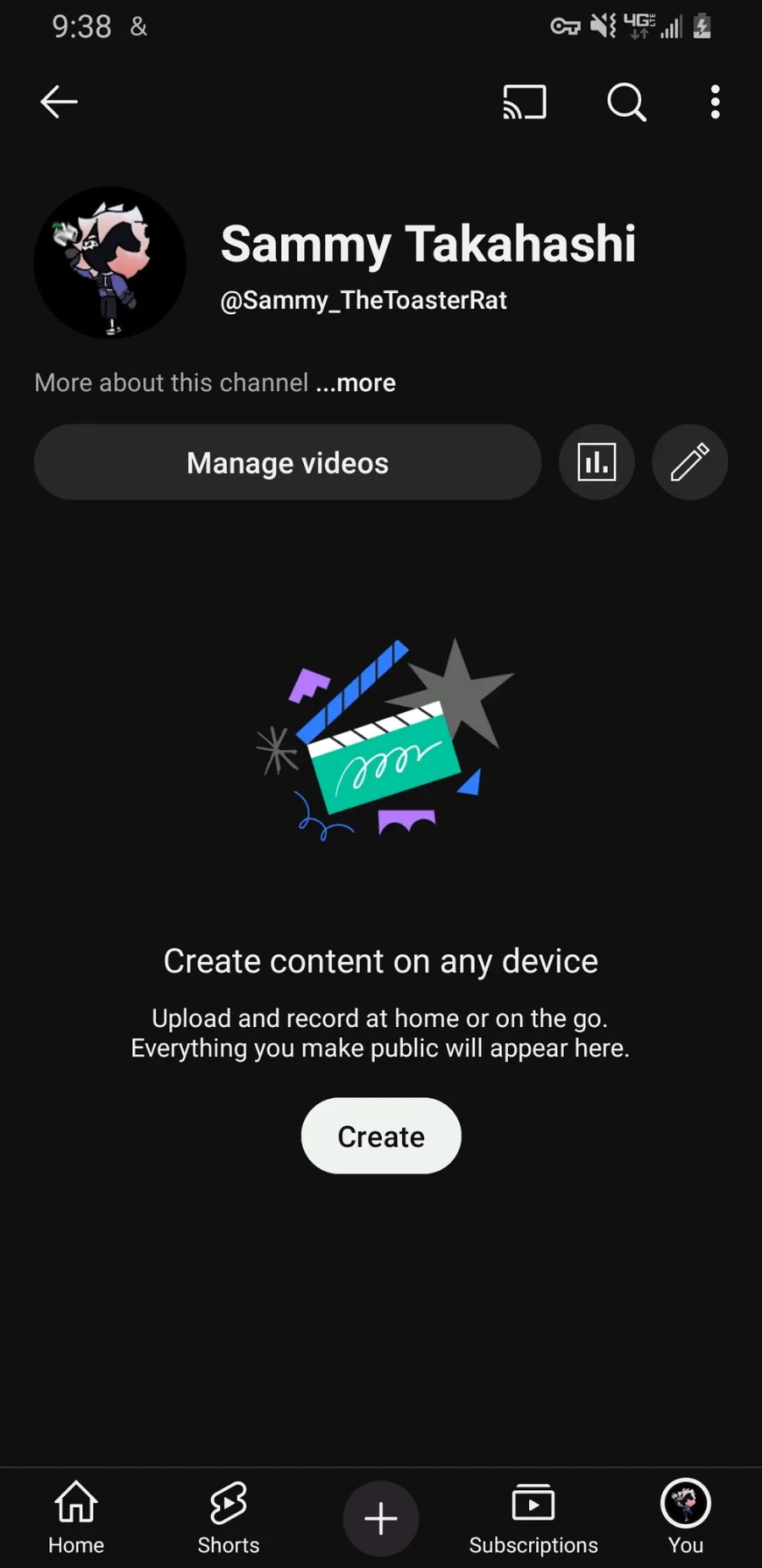Switch to the Home tab
Screen dimensions: 762x1568
pyautogui.click(x=76, y=1518)
